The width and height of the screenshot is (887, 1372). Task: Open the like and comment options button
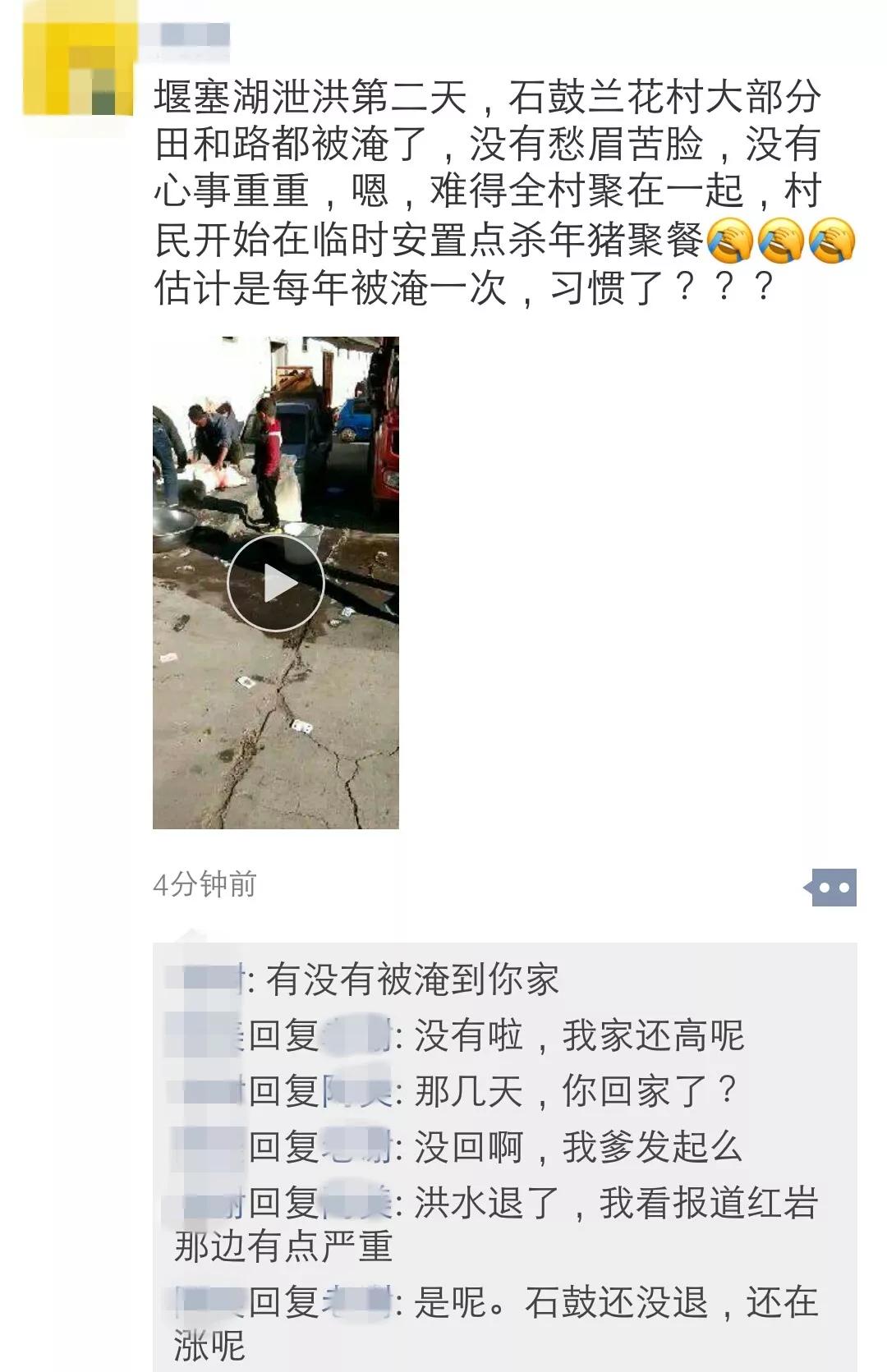tap(833, 888)
